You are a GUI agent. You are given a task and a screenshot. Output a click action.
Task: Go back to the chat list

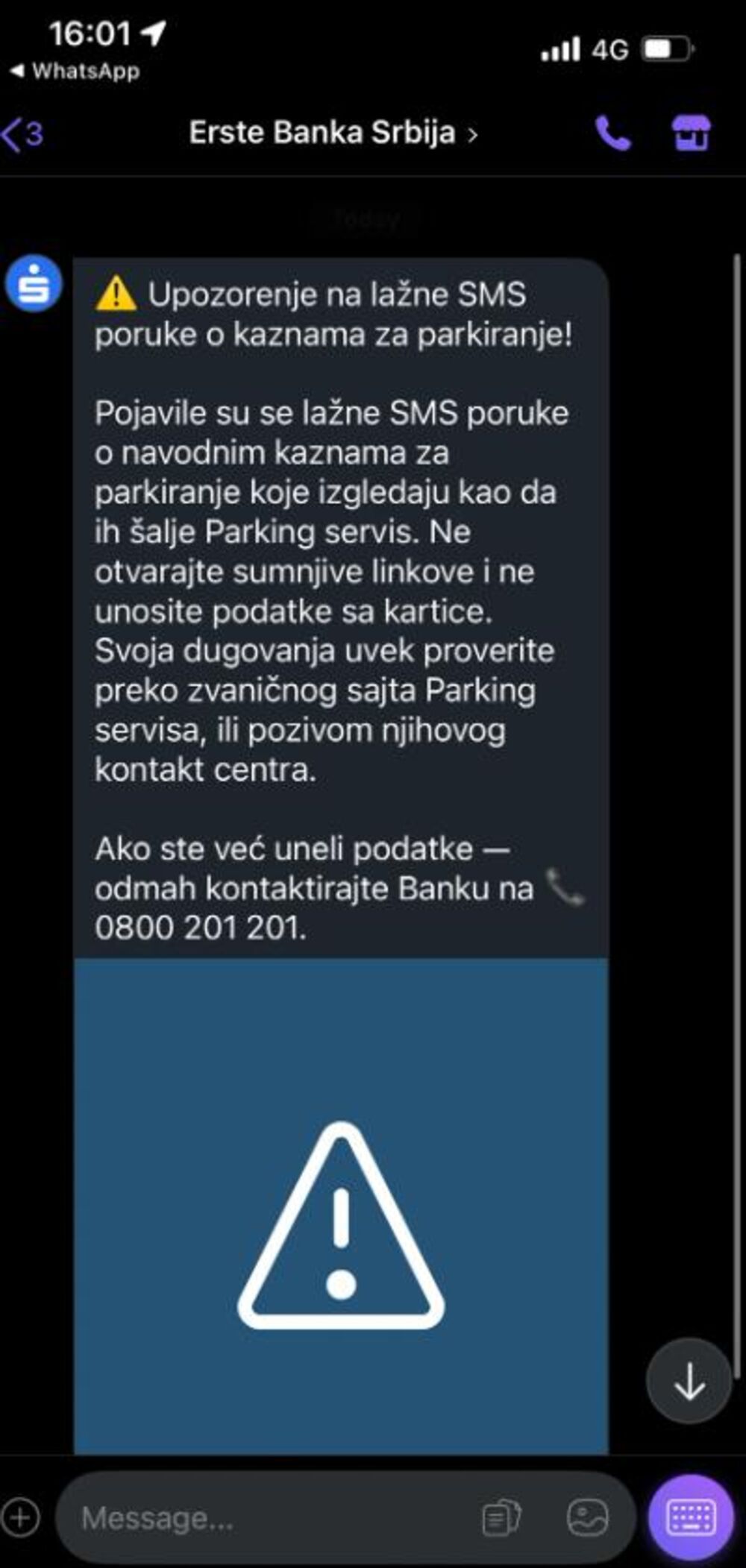tap(21, 135)
